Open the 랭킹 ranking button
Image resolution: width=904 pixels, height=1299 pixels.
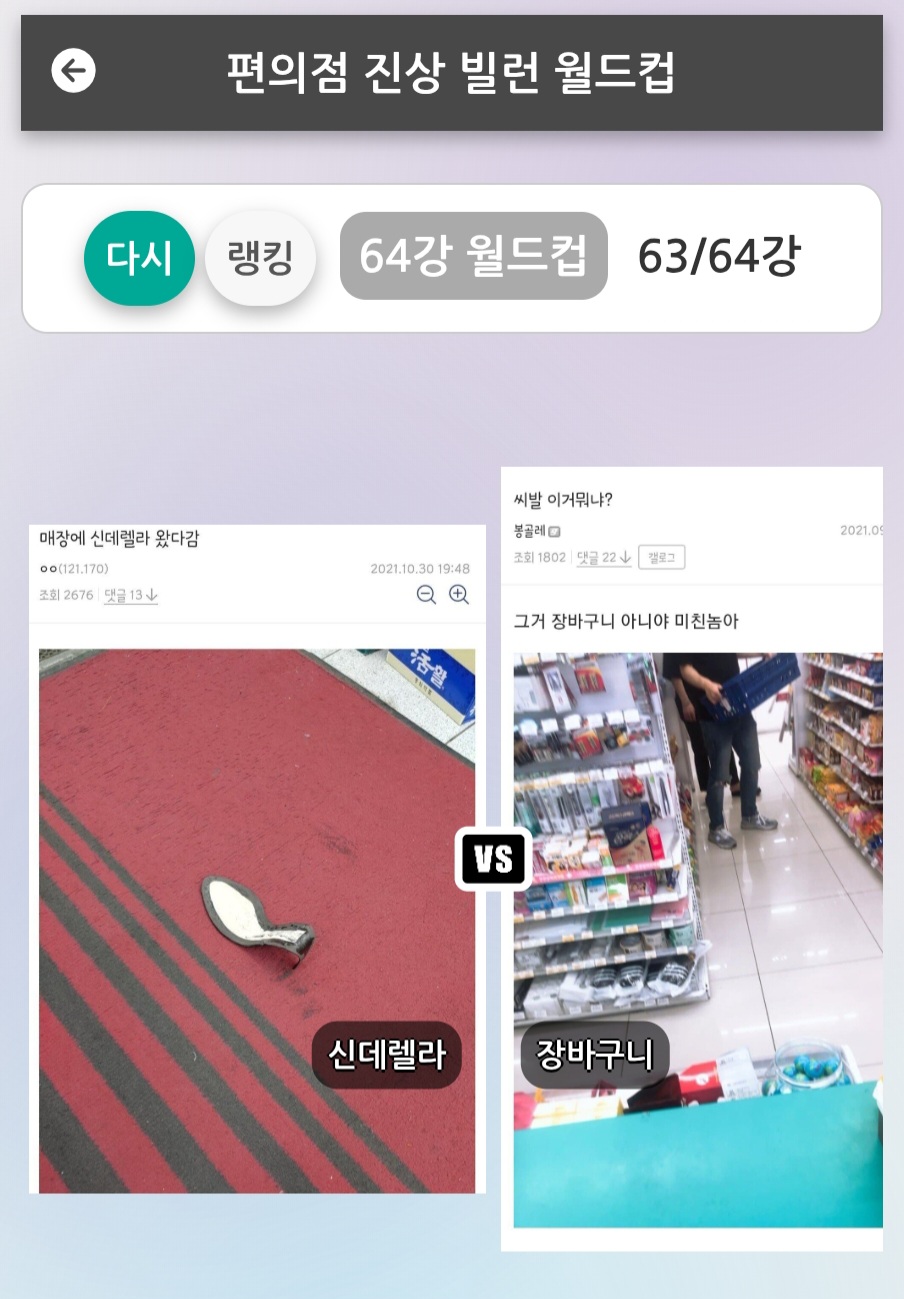[261, 258]
